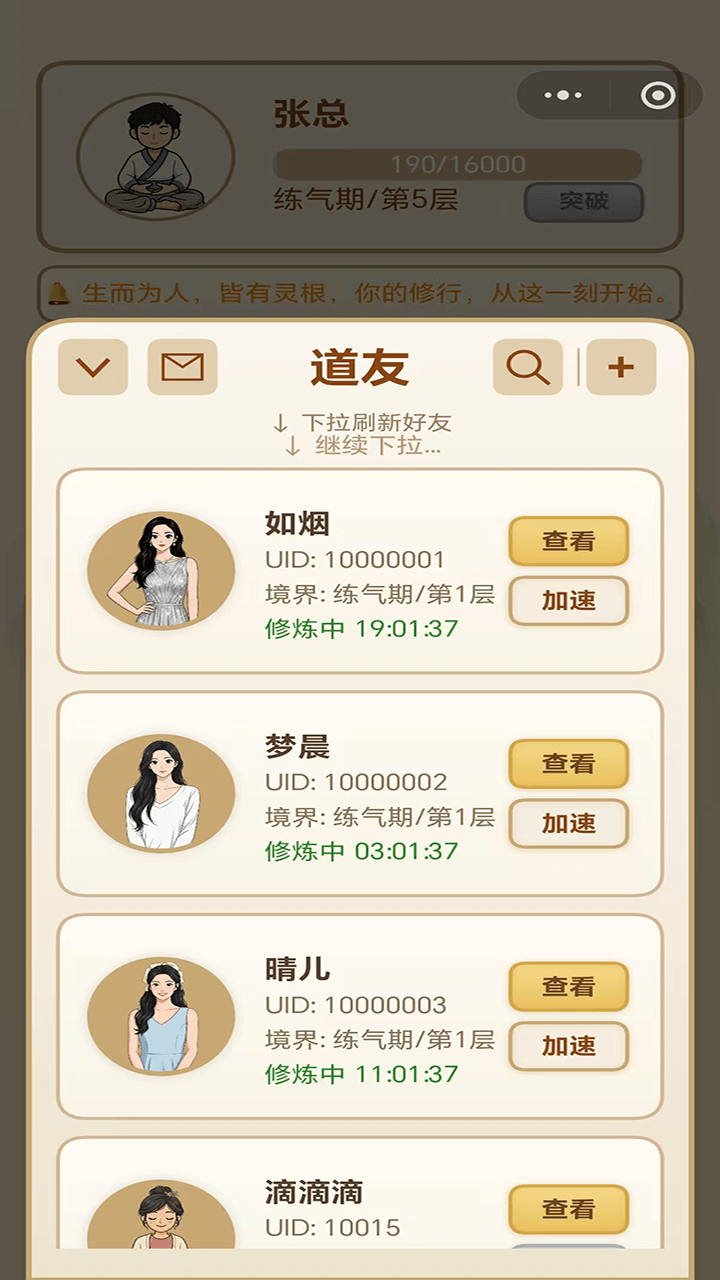This screenshot has height=1280, width=720.
Task: Tap 查看 for 滴滴滴
Action: (569, 1209)
